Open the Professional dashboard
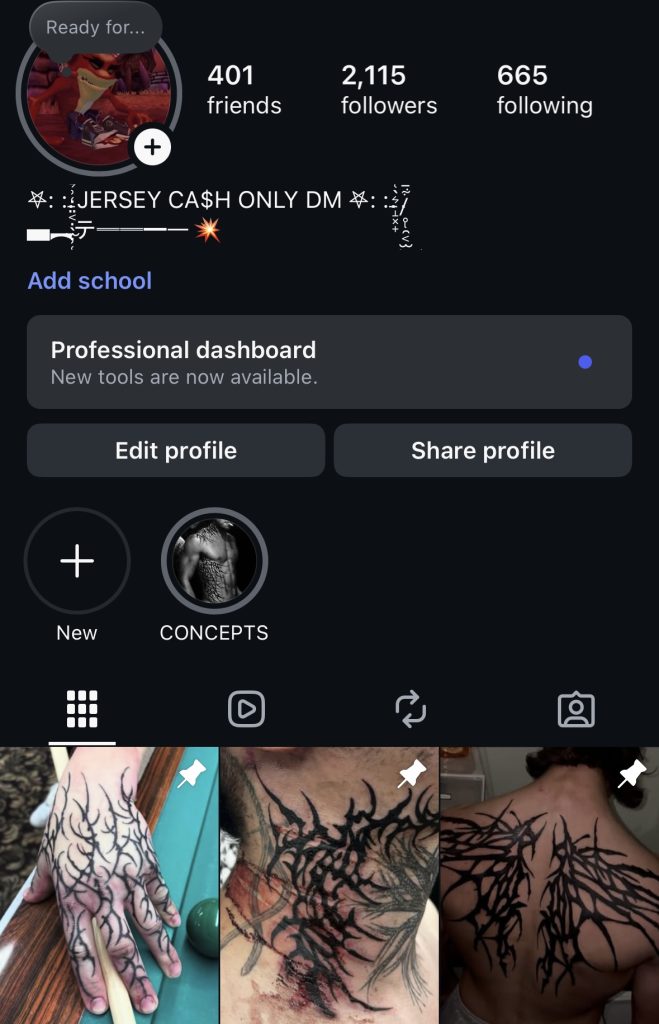Viewport: 659px width, 1024px height. (x=329, y=362)
